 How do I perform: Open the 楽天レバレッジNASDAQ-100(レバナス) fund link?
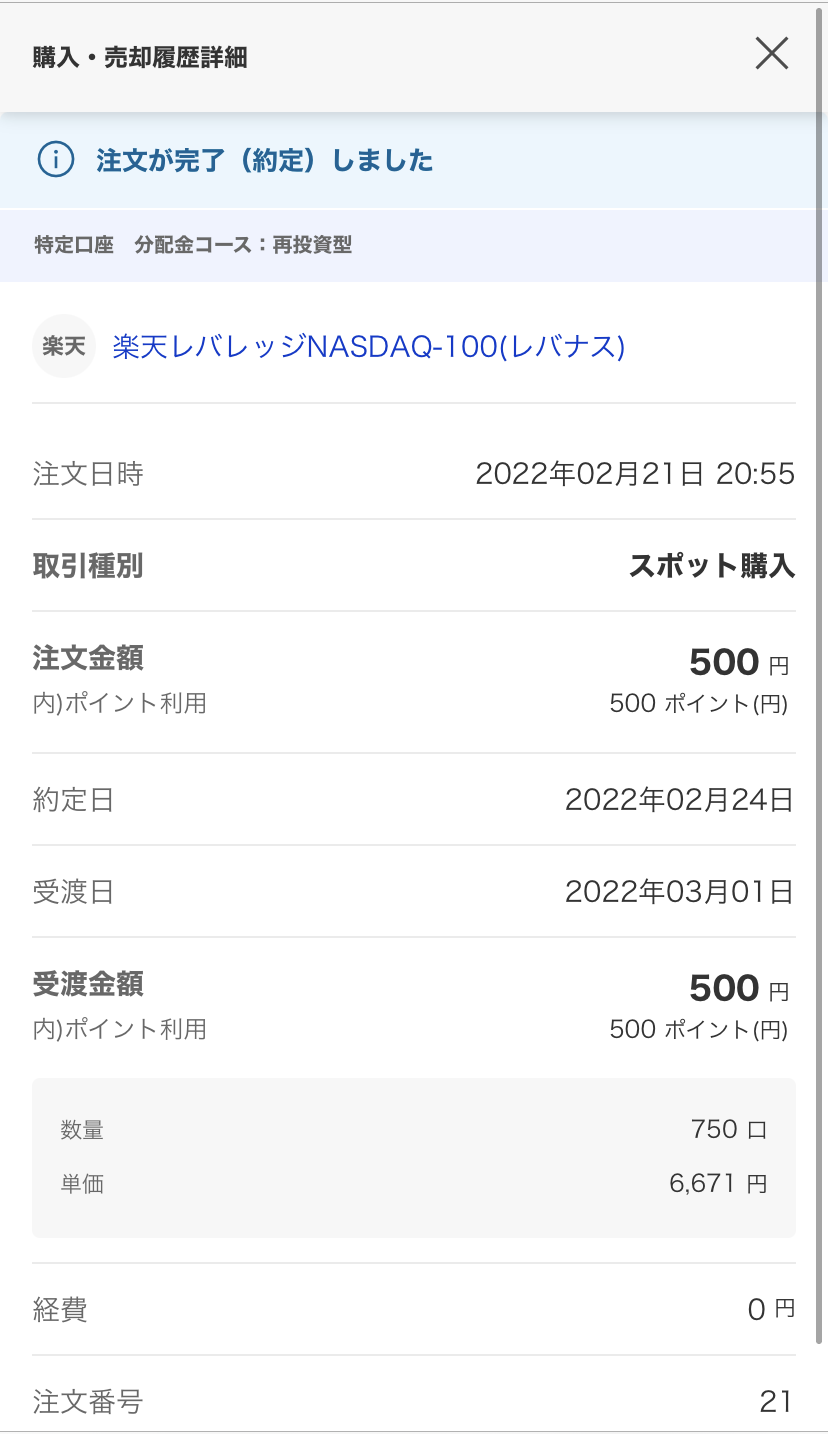tap(368, 347)
